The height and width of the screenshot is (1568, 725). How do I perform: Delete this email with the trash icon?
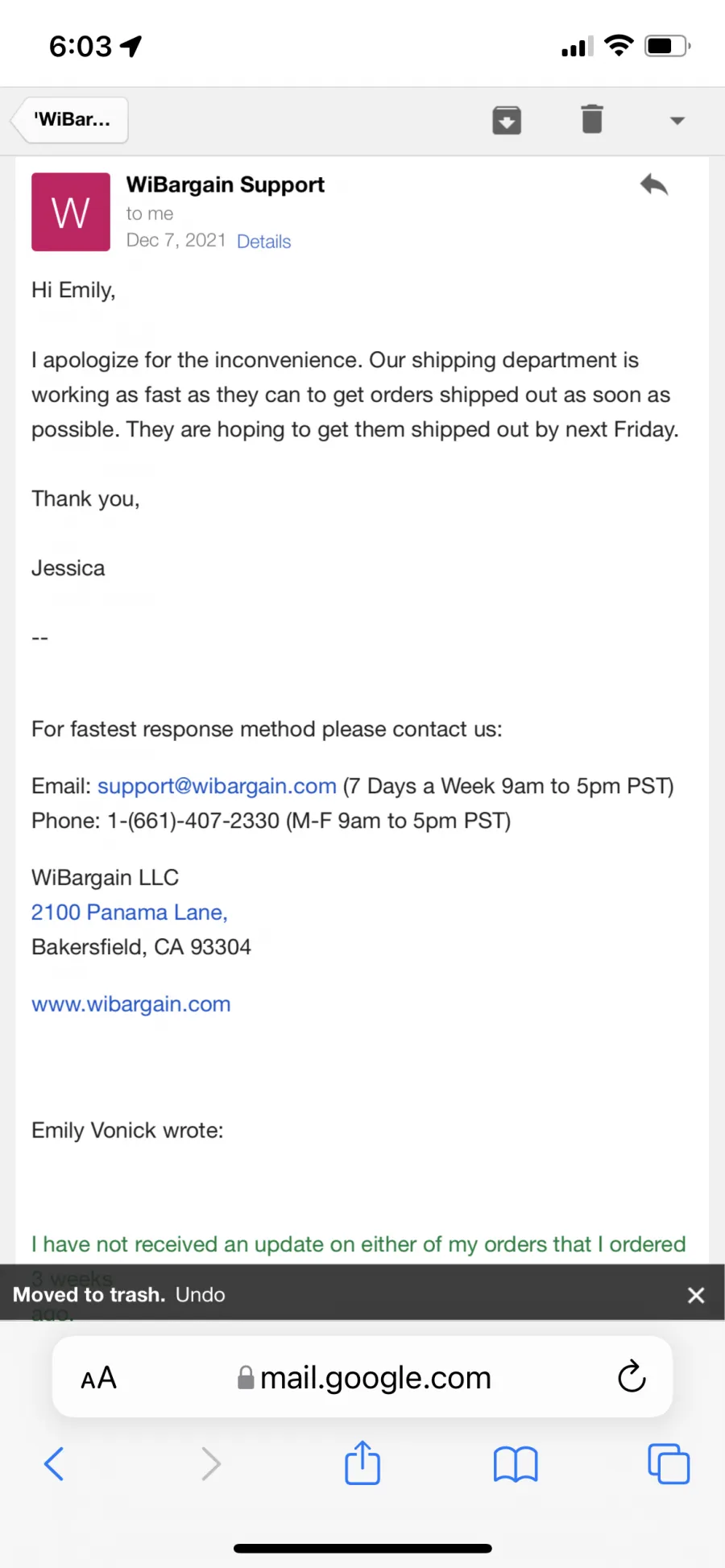[x=592, y=119]
